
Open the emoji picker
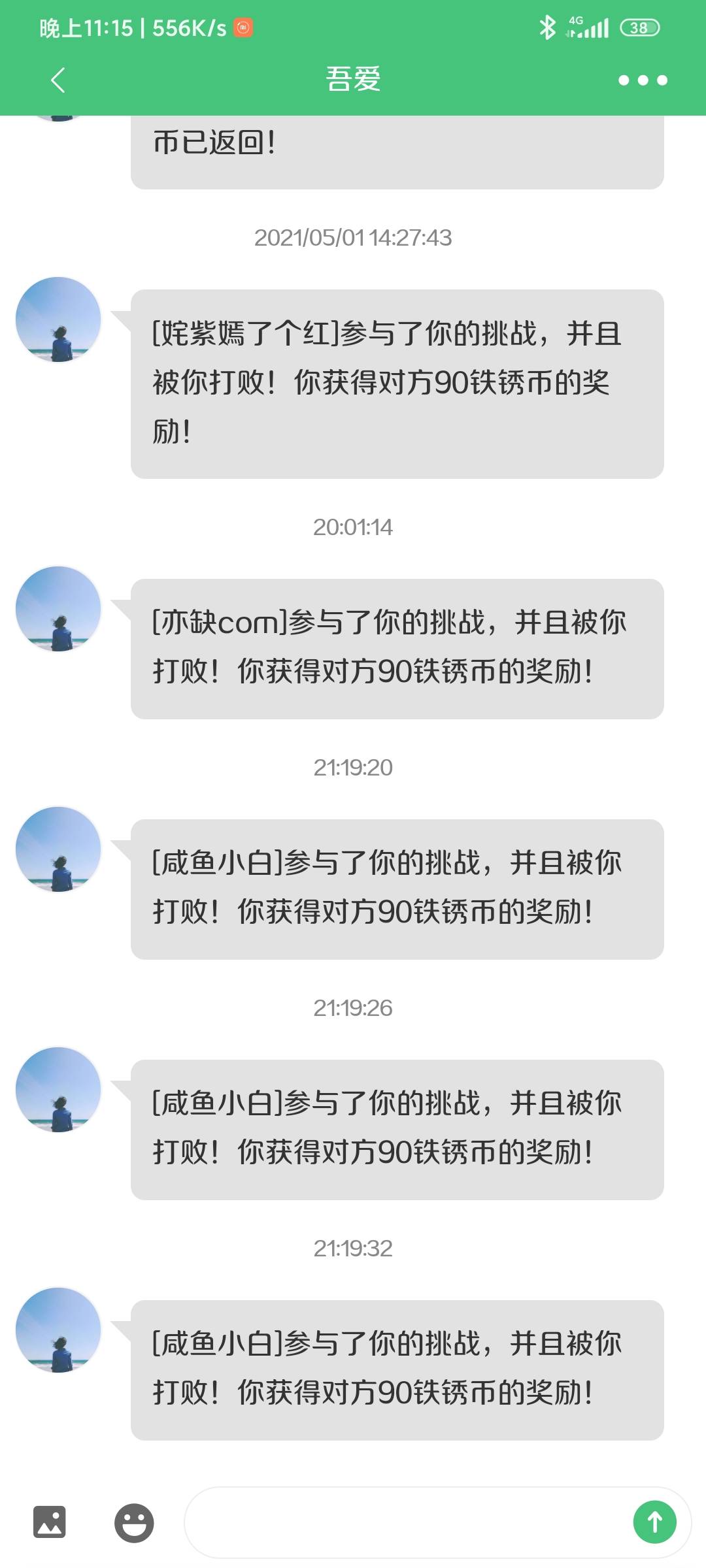tap(134, 1523)
